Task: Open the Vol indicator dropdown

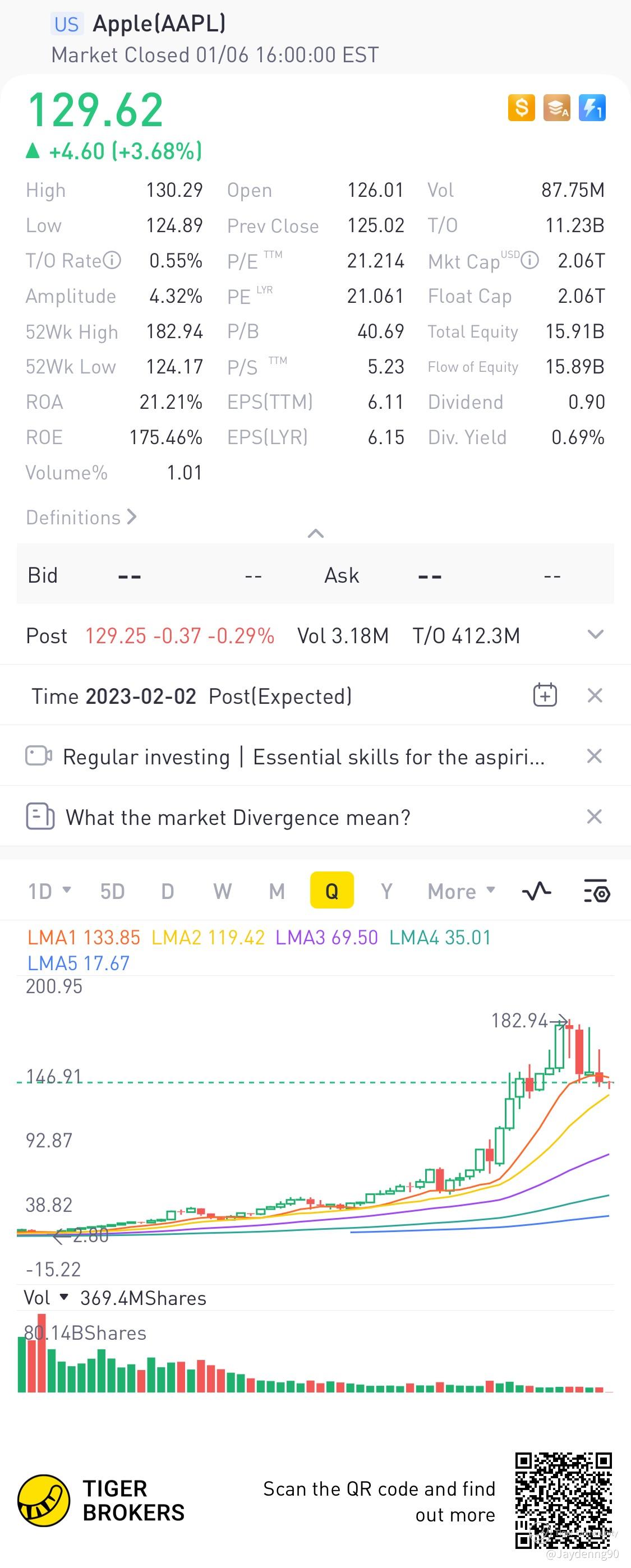Action: [x=45, y=1298]
